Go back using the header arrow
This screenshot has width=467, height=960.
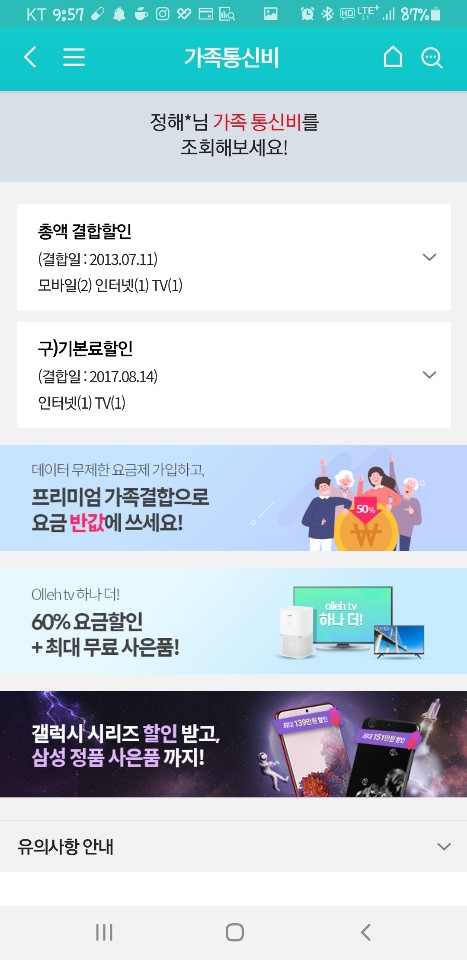(x=30, y=58)
